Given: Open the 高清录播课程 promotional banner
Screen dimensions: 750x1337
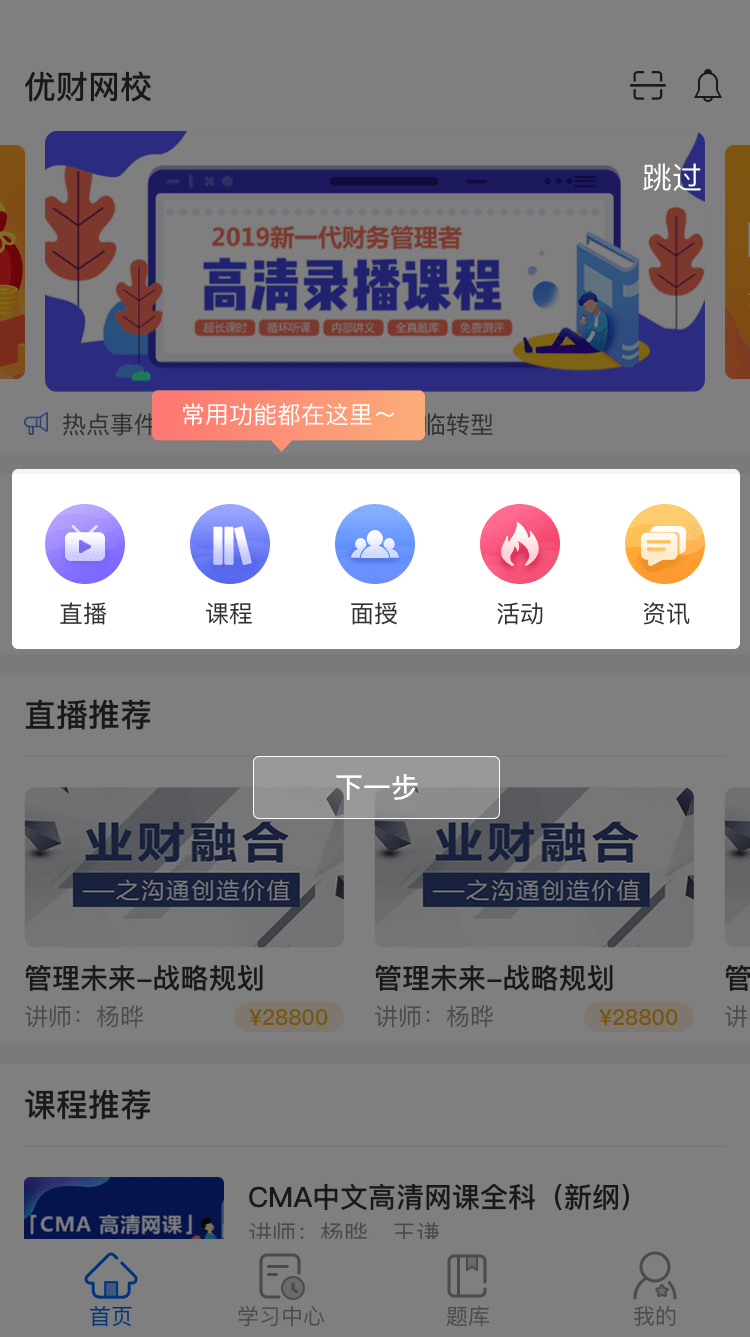Looking at the screenshot, I should [375, 261].
